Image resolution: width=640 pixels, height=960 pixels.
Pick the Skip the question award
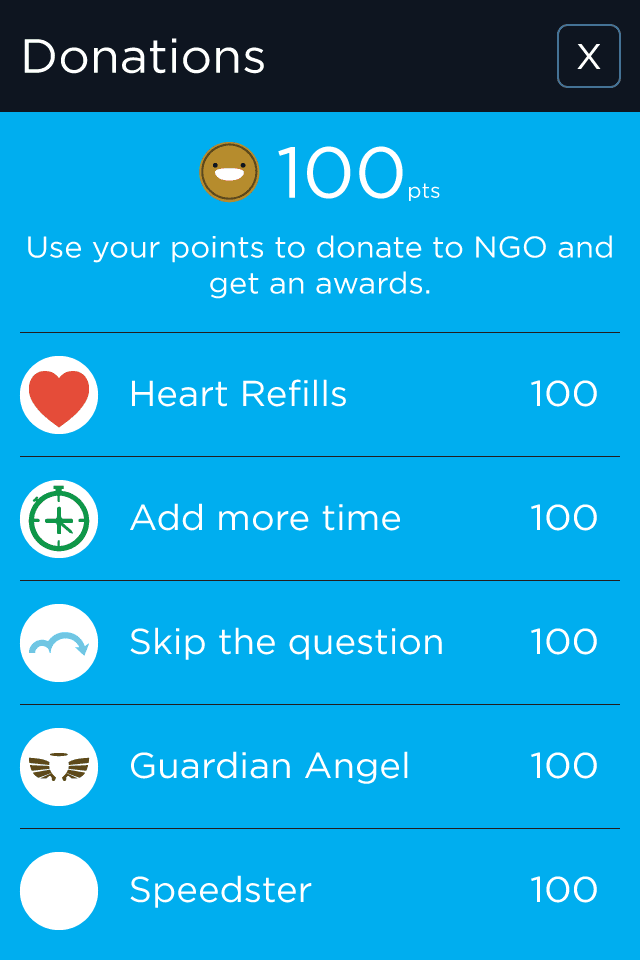[320, 642]
